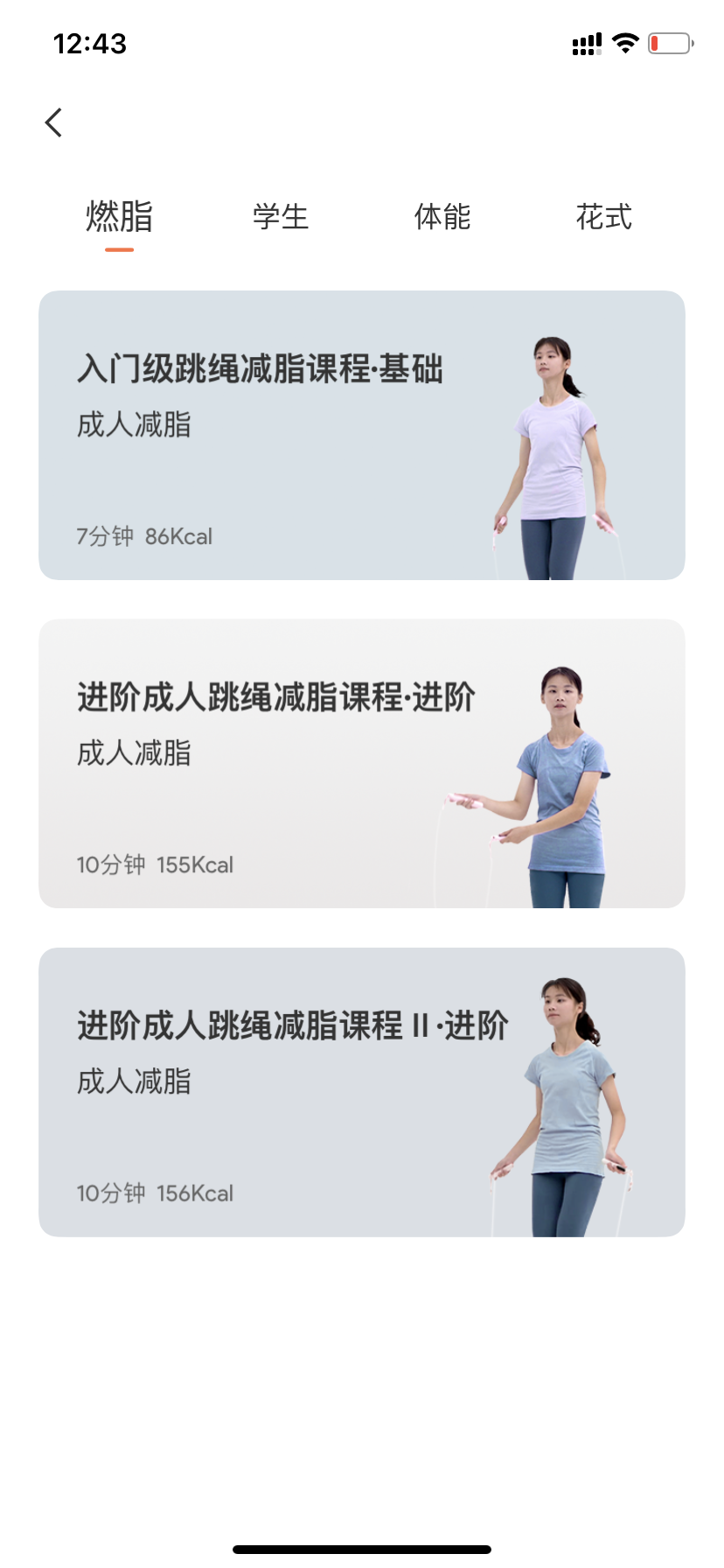Switch to the 学生 tab

pos(281,217)
